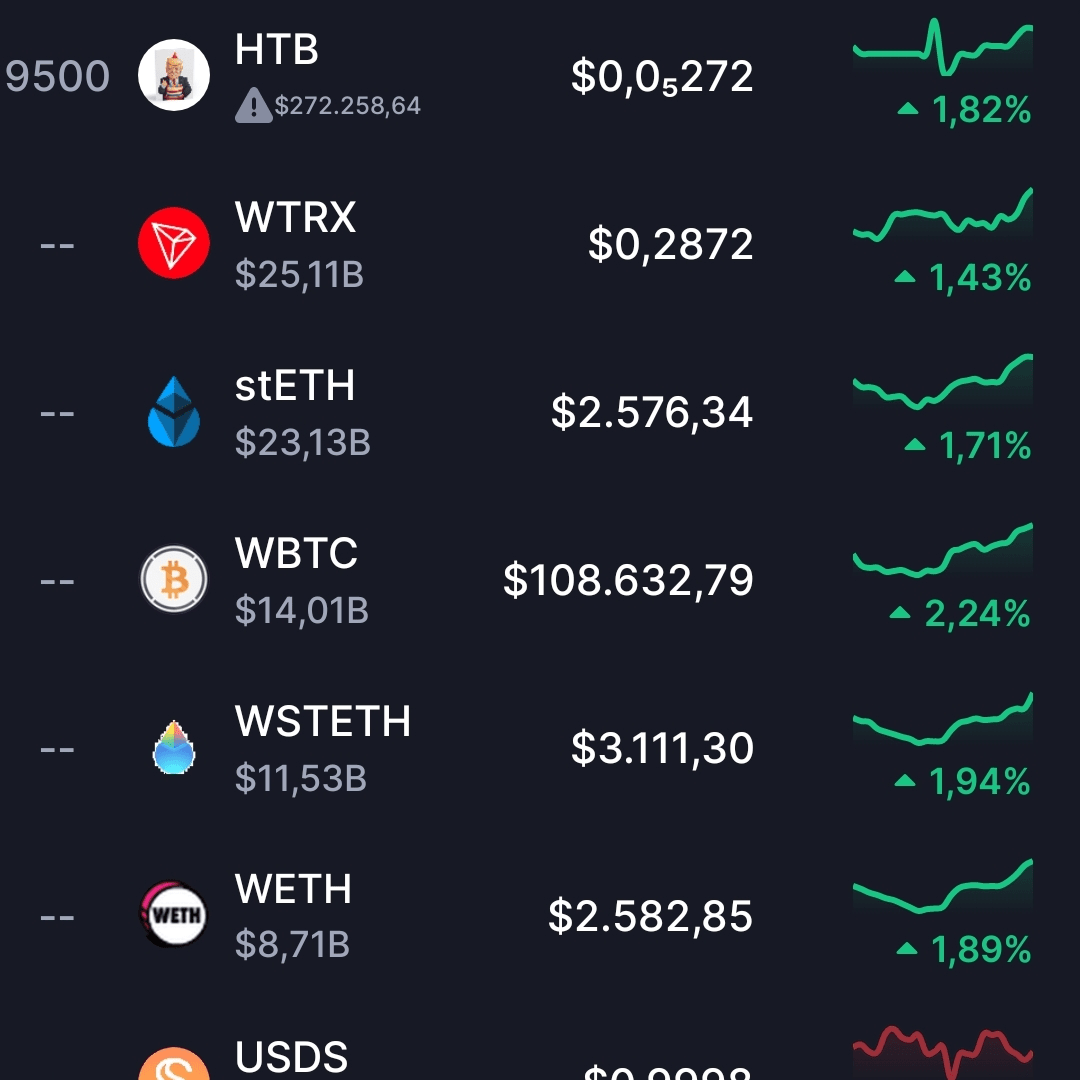Viewport: 1080px width, 1080px height.
Task: Open the USDS coin row
Action: (292, 1056)
